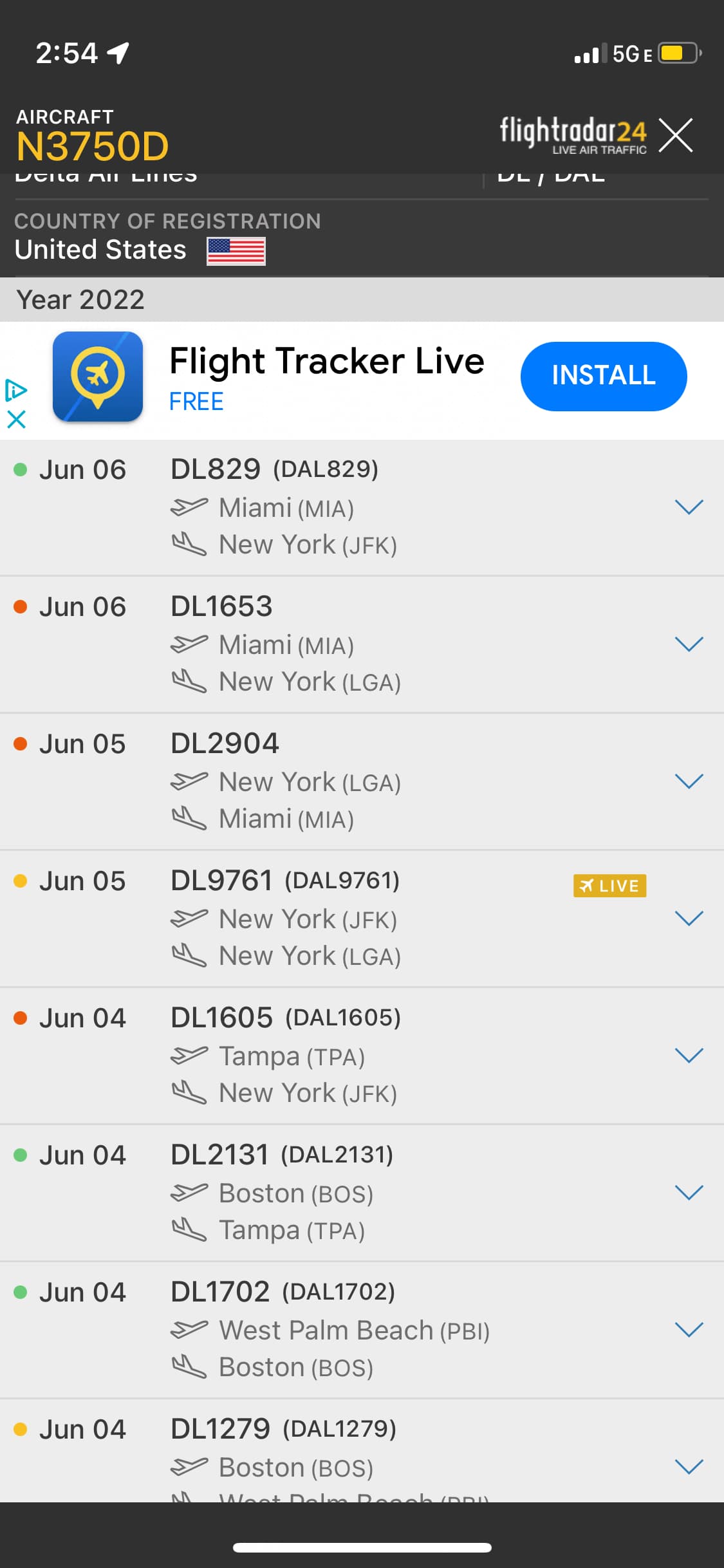The image size is (724, 1568).
Task: Expand flight DL829 details
Action: point(689,507)
